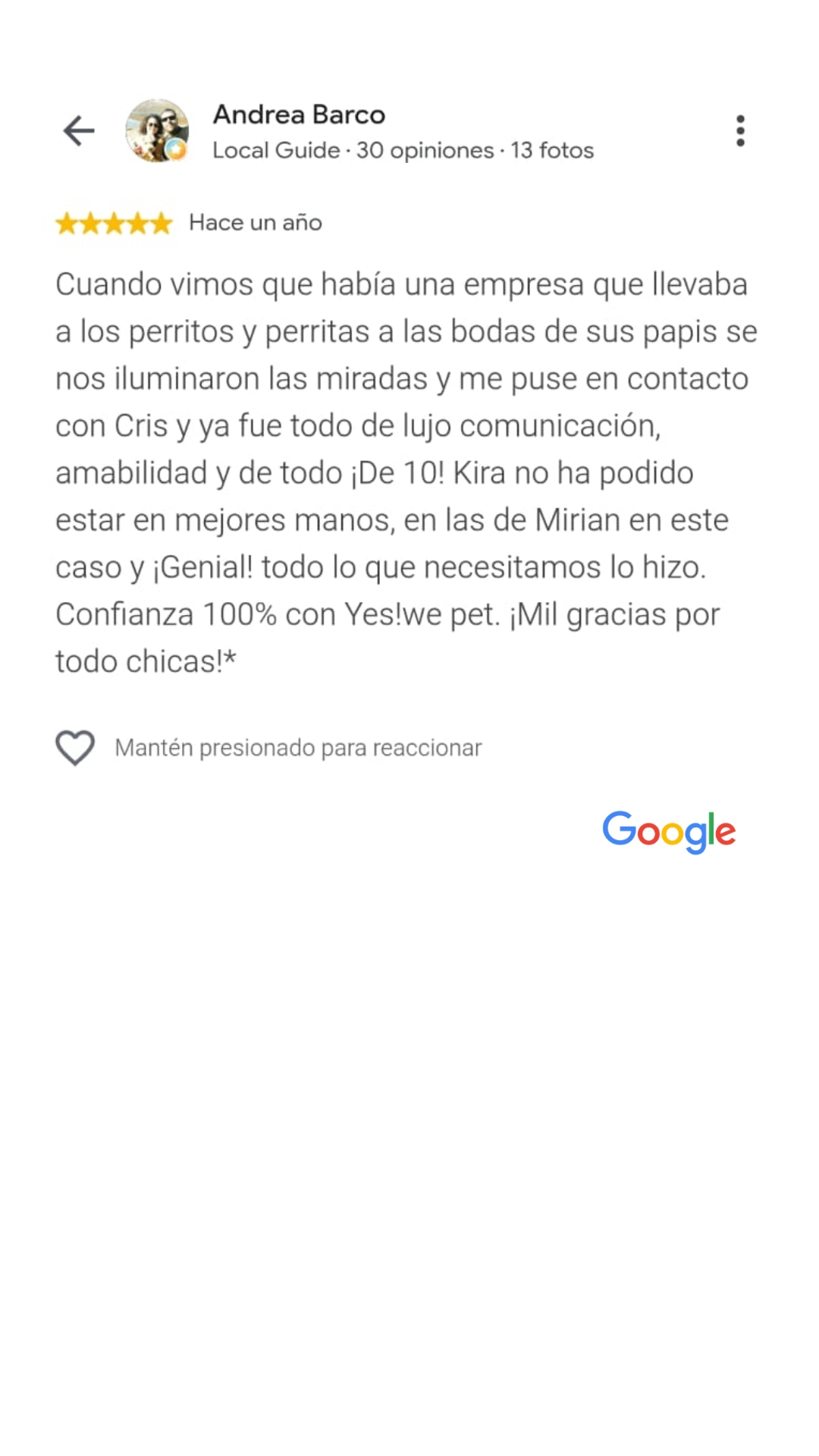Open the three-dot overflow menu
This screenshot has width=819, height=1456.
740,131
